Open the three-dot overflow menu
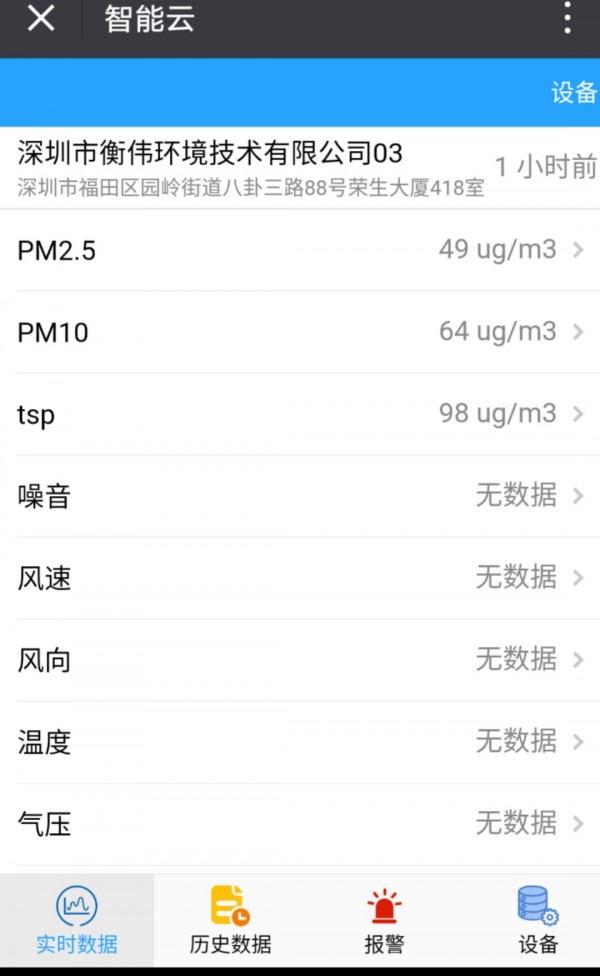Image resolution: width=600 pixels, height=976 pixels. [567, 18]
